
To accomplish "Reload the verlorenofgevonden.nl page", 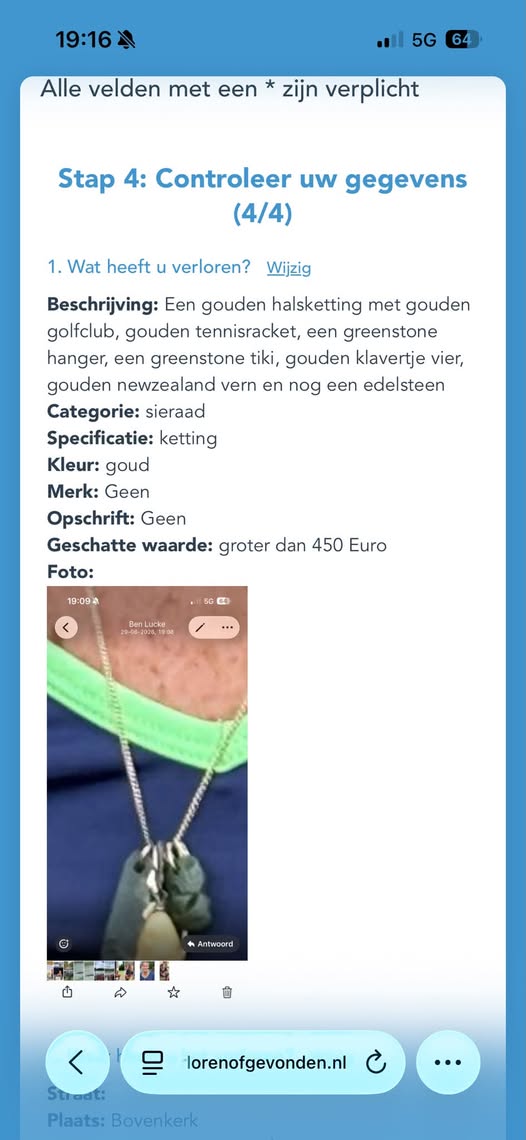I will click(375, 1063).
